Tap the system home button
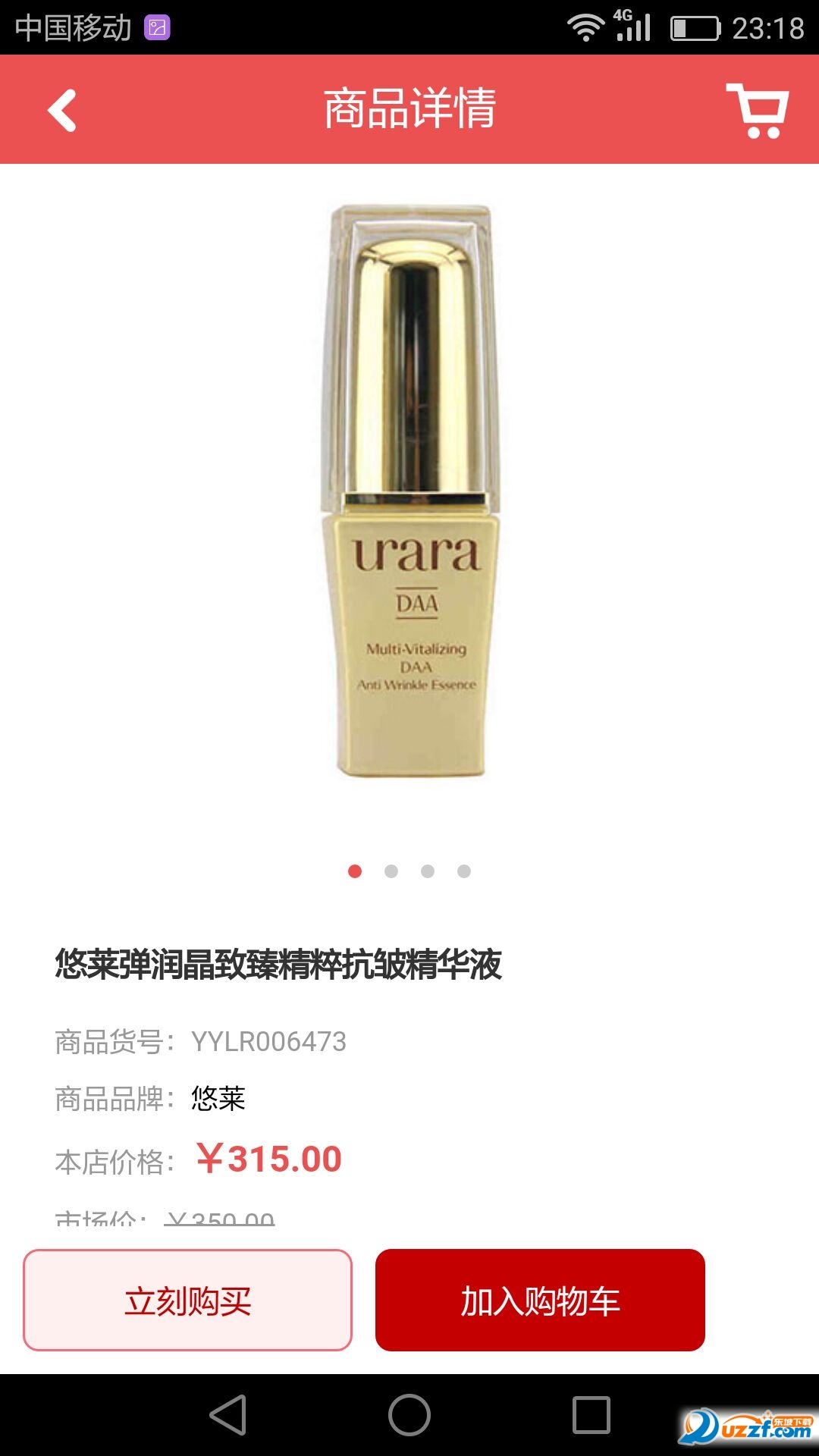The height and width of the screenshot is (1456, 819). [x=409, y=1415]
